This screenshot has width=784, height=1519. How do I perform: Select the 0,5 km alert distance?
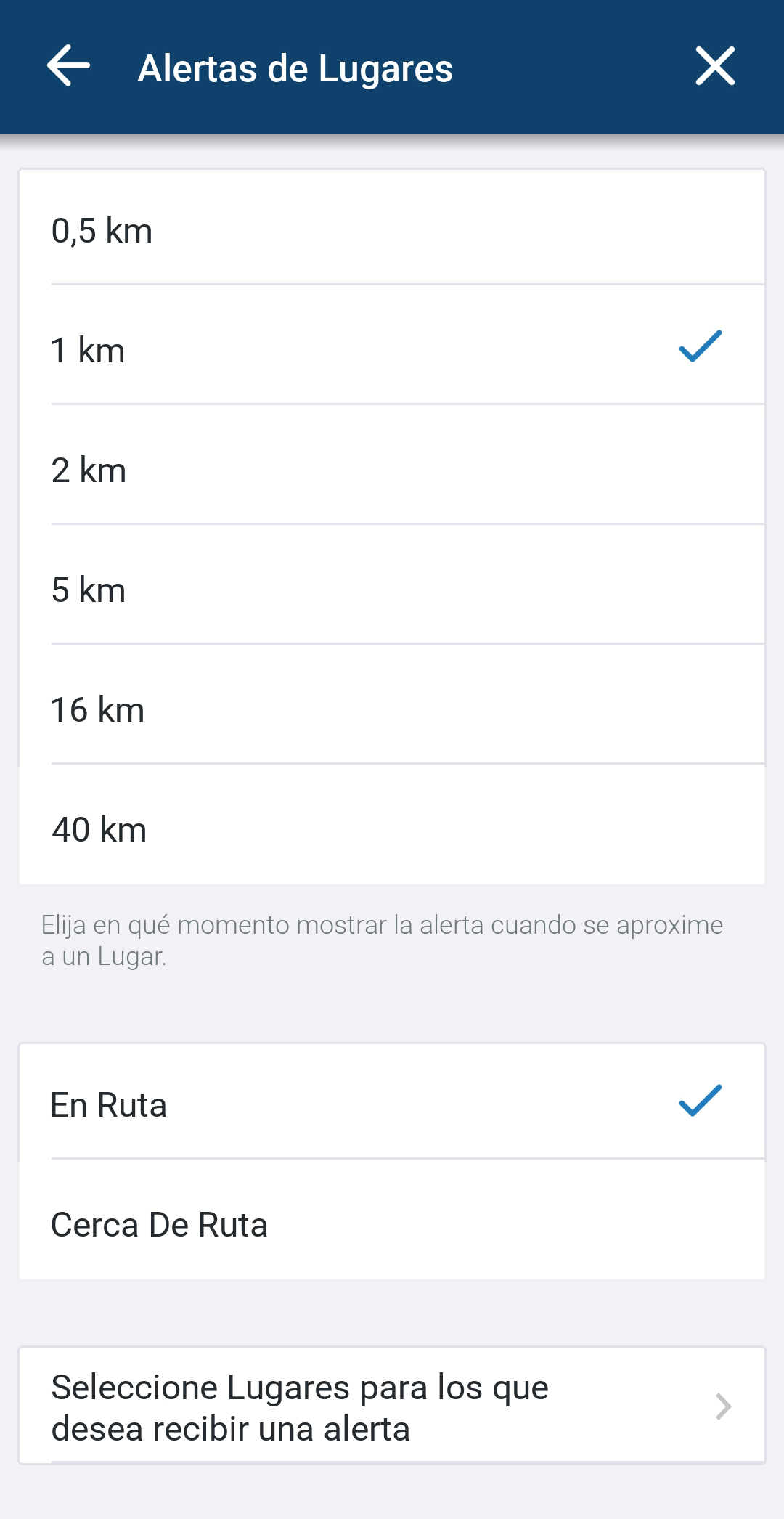pos(392,230)
